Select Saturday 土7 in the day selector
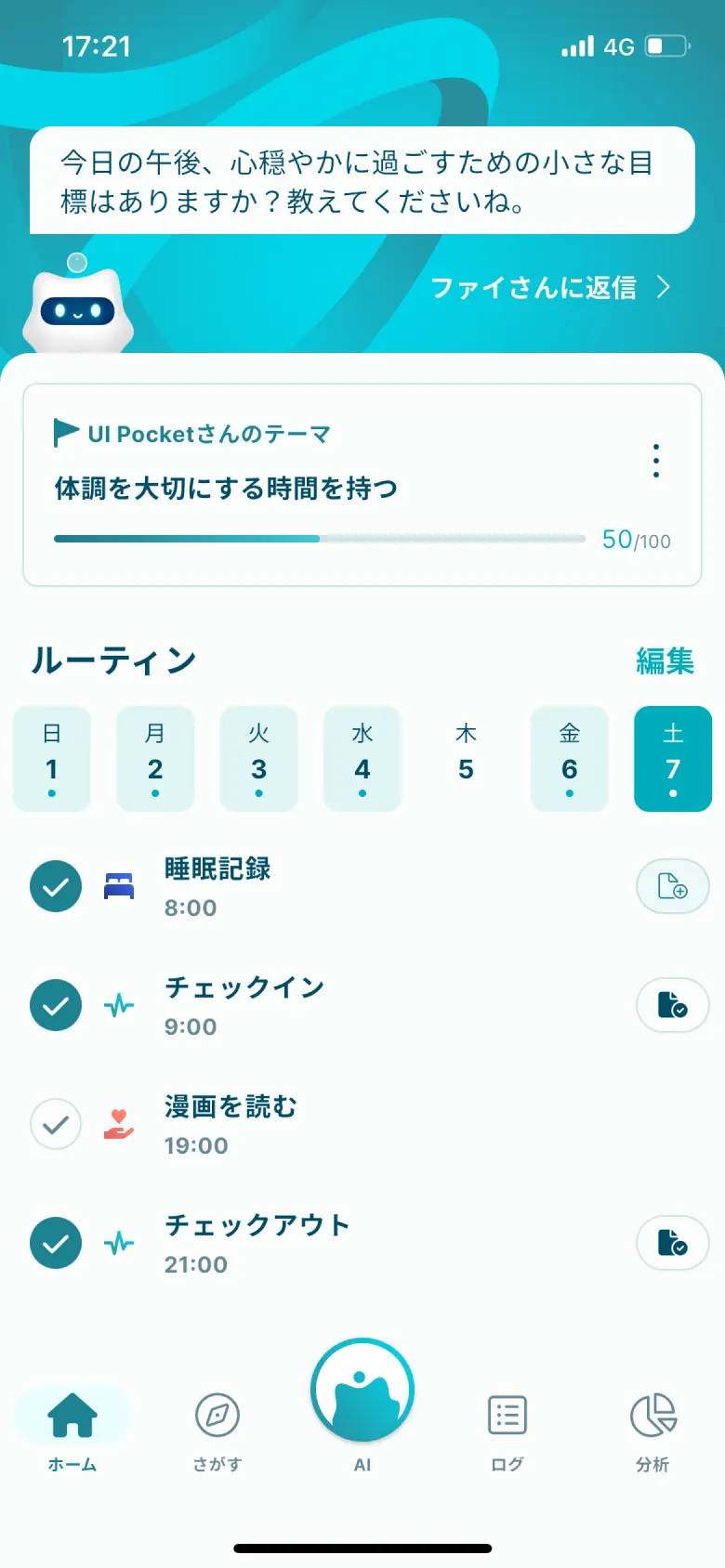725x1568 pixels. coord(672,758)
